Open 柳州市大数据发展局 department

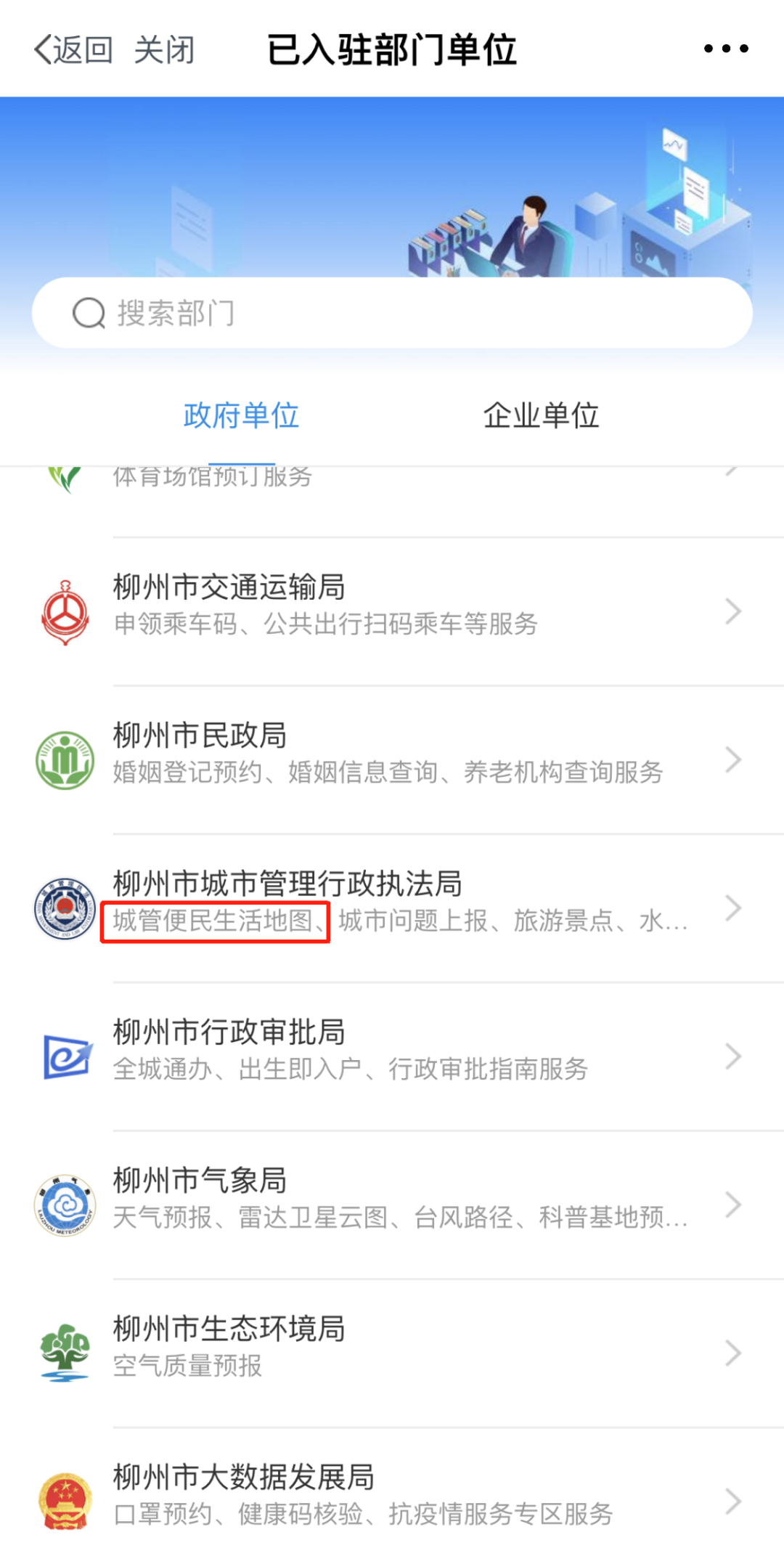tap(392, 1500)
